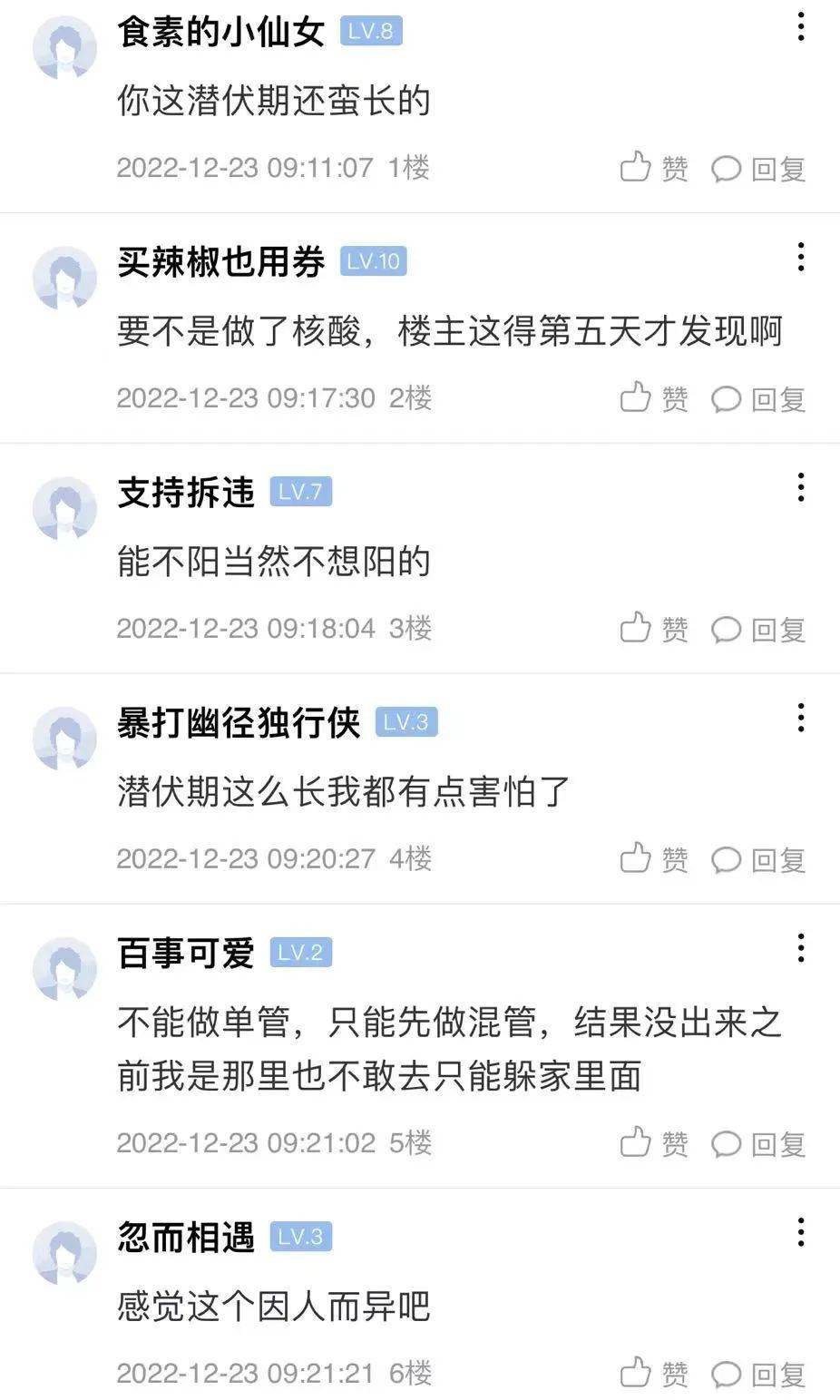
Task: Like the comment by 暴打幽径独行侠
Action: 654,859
